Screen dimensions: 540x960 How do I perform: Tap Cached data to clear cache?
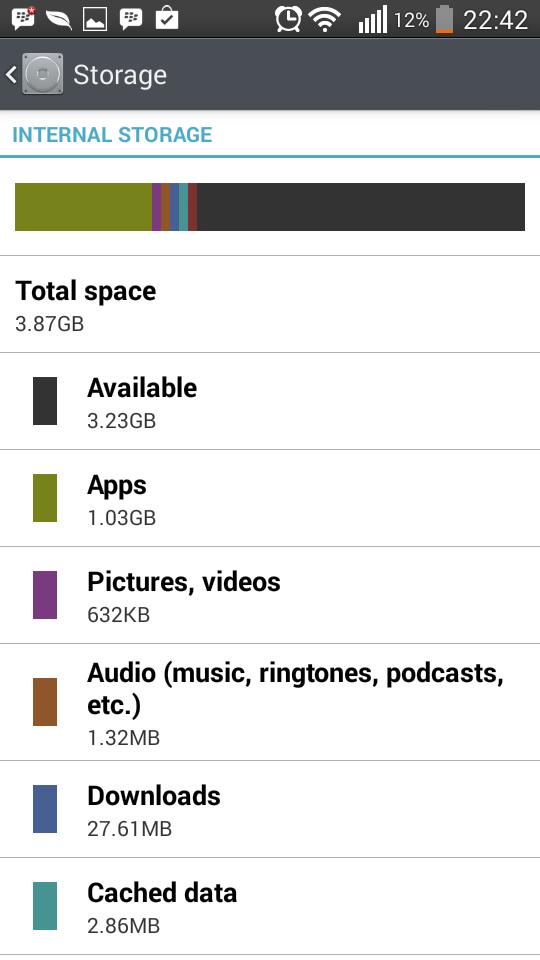(270, 906)
